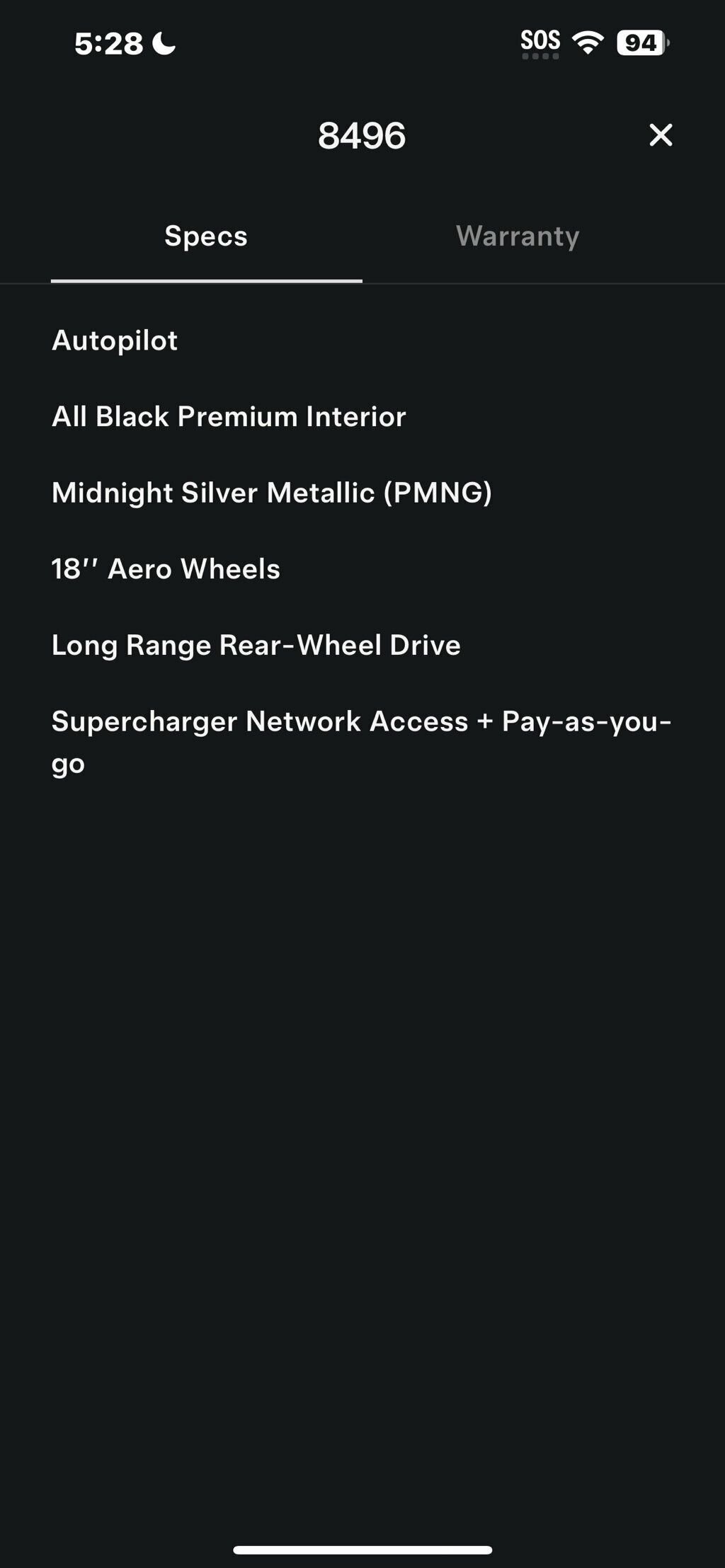Click the All Black Premium Interior item
The height and width of the screenshot is (1568, 725).
coord(229,416)
